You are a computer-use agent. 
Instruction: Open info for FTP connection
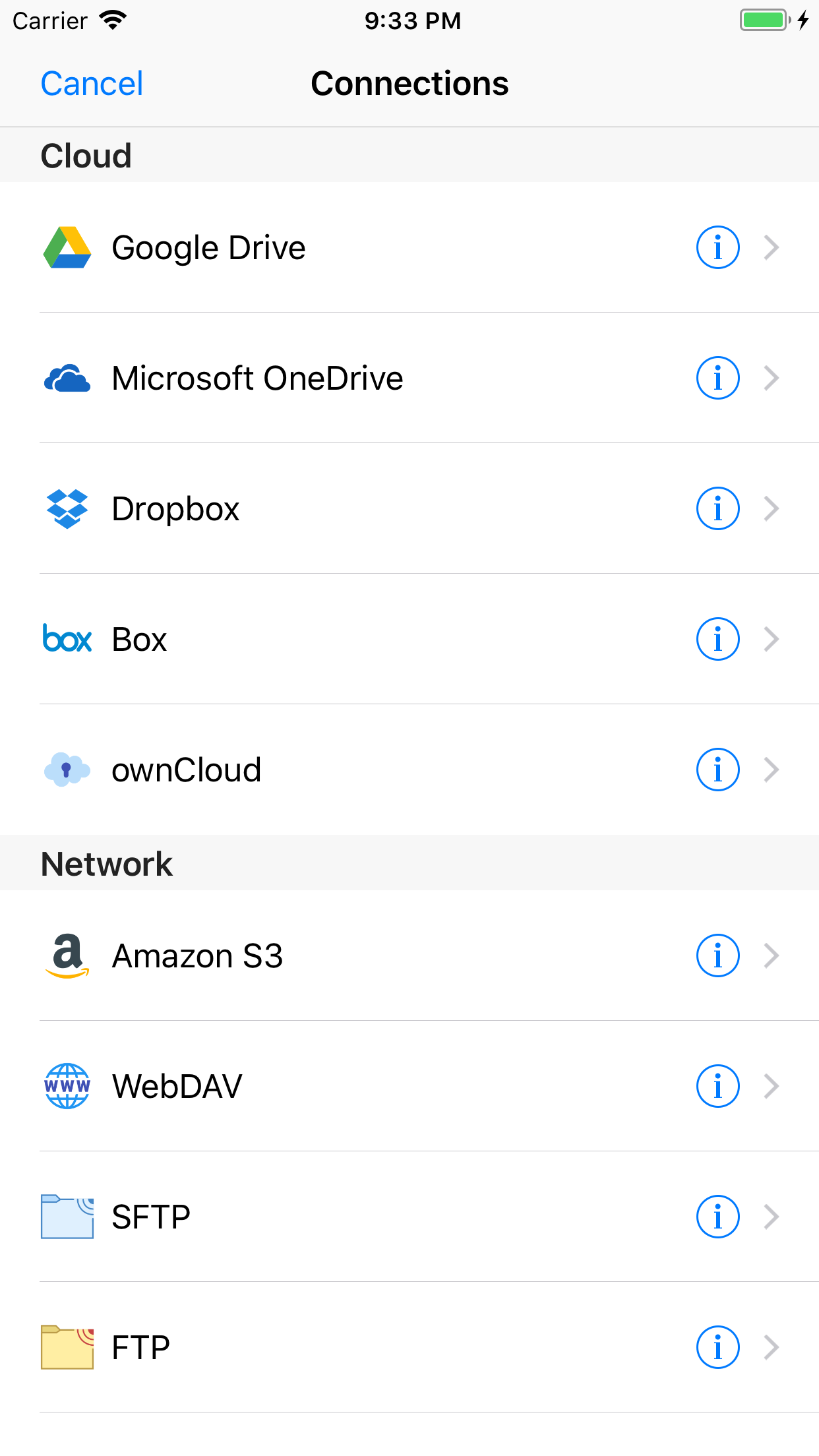pos(717,1347)
